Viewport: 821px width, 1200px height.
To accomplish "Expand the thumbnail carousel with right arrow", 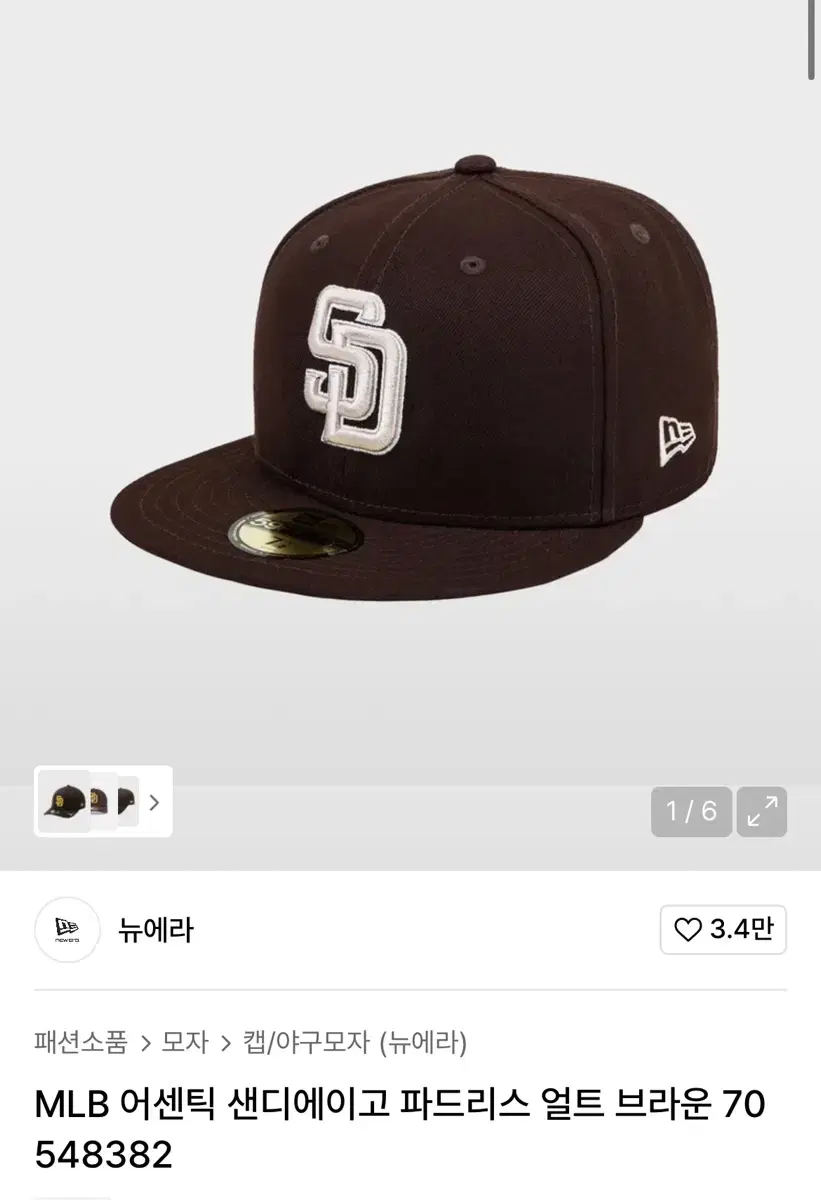I will (155, 803).
